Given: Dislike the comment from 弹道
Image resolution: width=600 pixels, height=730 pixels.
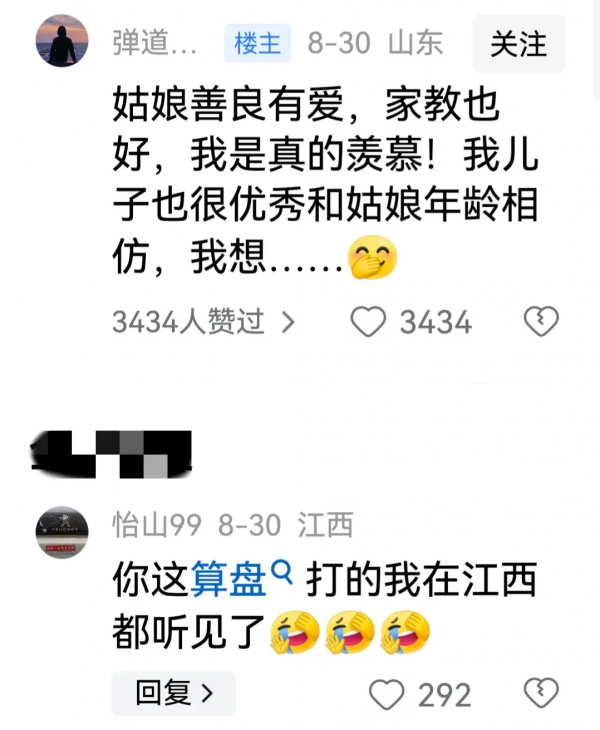Looking at the screenshot, I should 542,321.
